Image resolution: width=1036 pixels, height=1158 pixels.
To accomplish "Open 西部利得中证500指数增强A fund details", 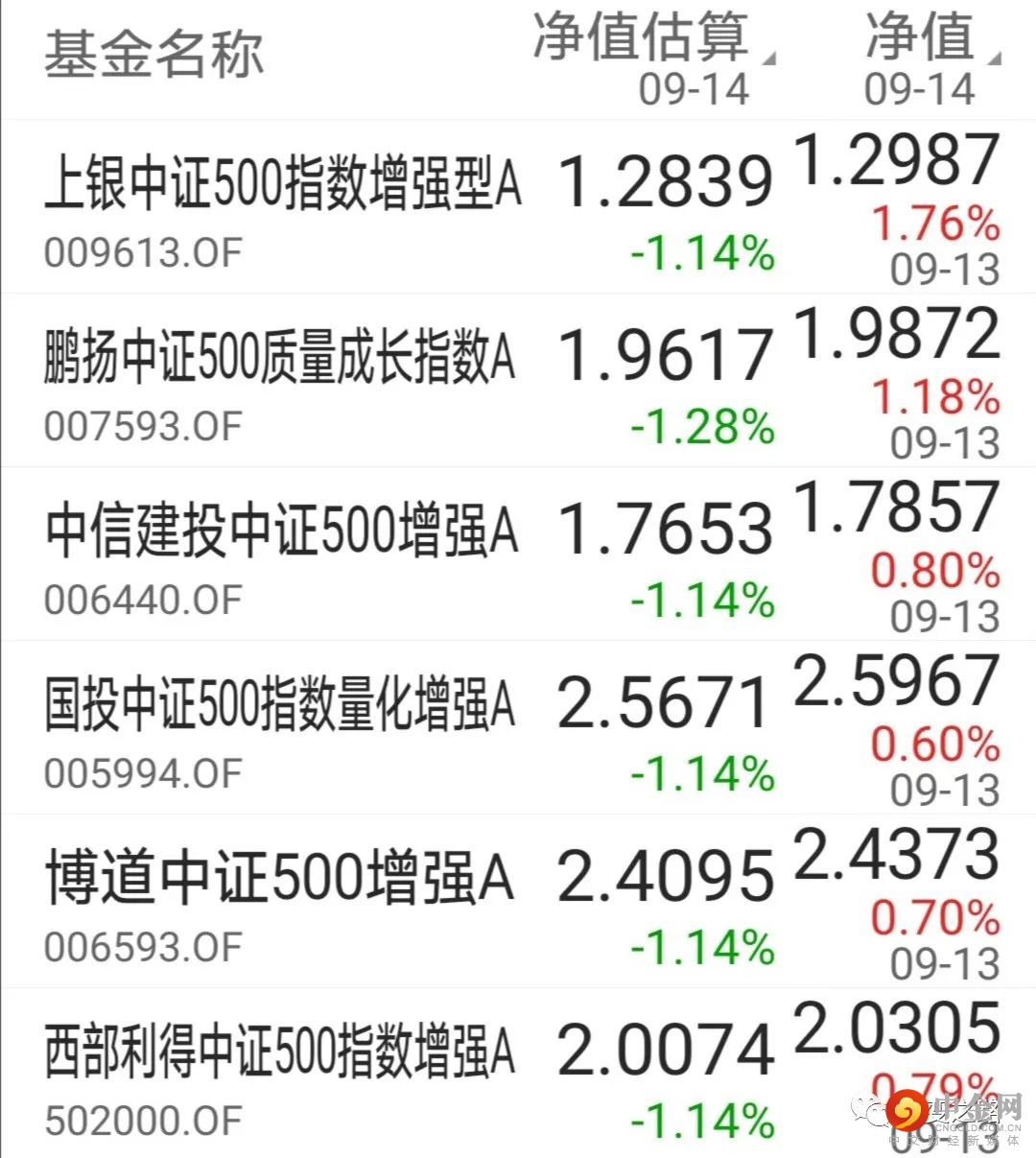I will [x=280, y=1052].
